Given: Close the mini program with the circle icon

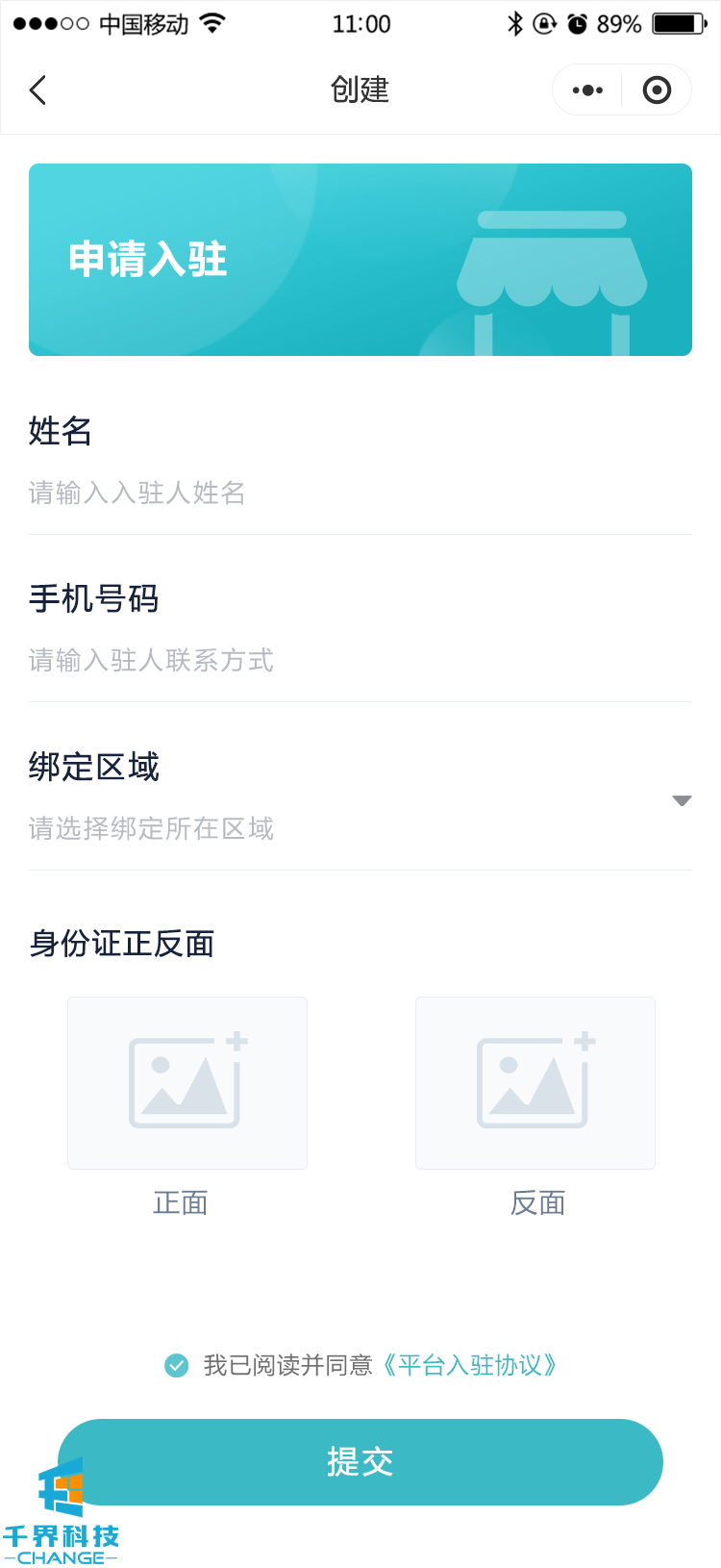Looking at the screenshot, I should [x=657, y=90].
